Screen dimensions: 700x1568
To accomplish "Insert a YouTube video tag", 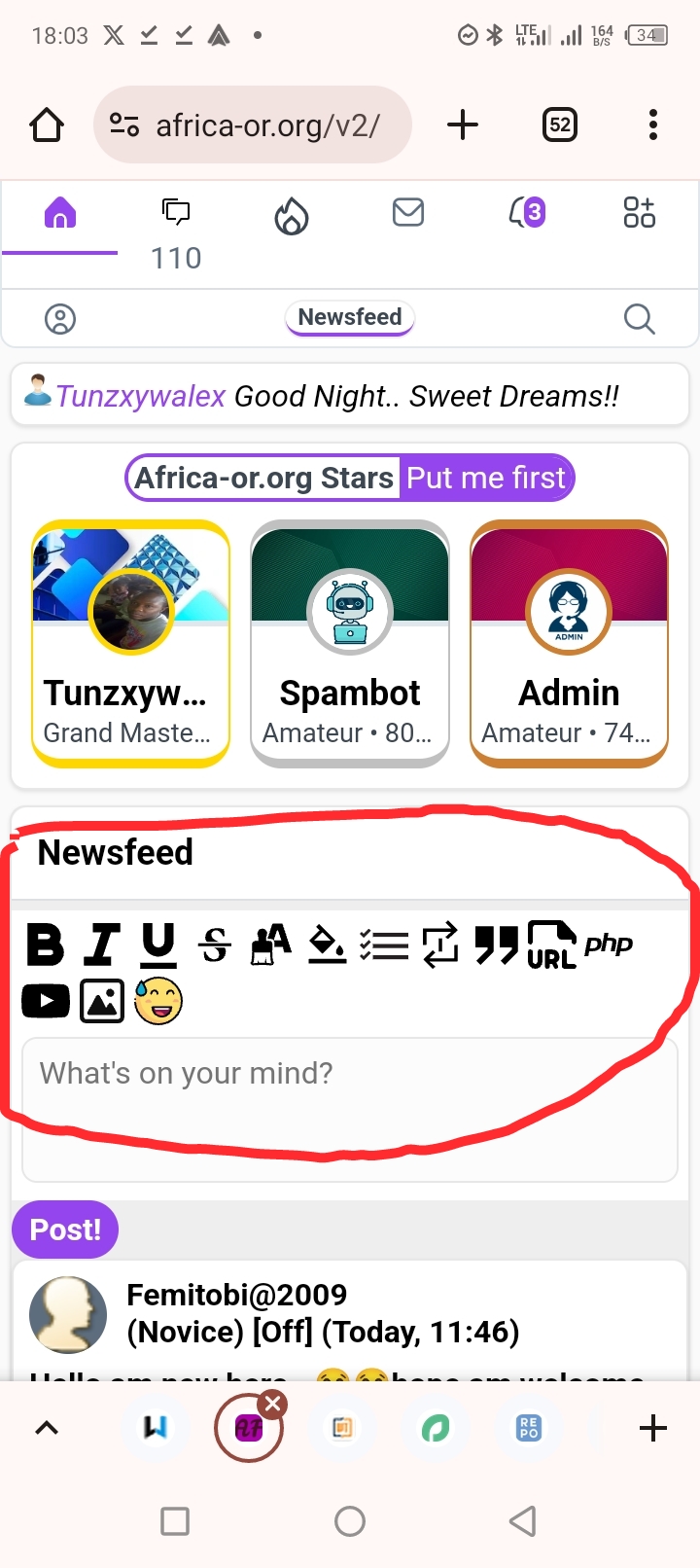I will click(x=46, y=1001).
